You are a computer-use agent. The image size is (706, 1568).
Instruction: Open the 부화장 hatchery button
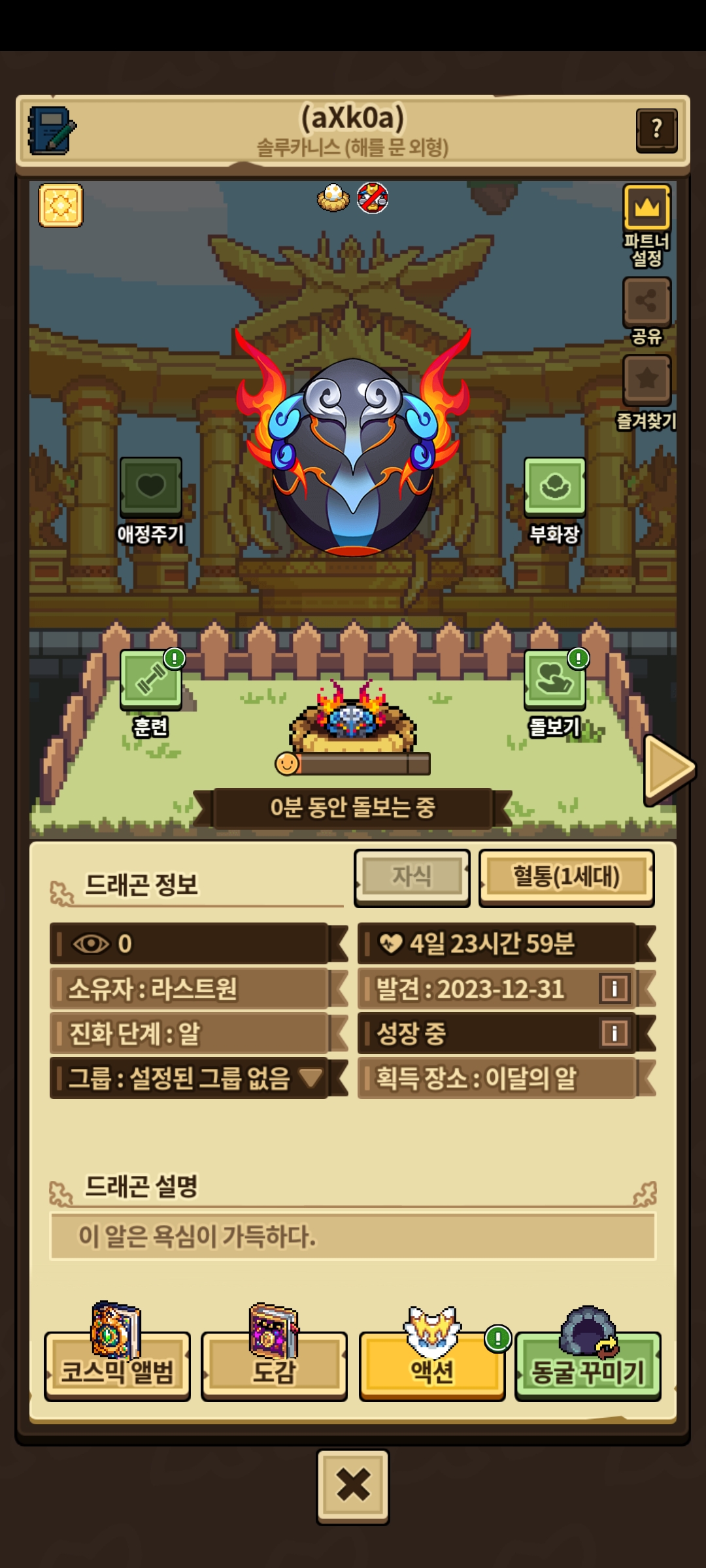coord(554,487)
